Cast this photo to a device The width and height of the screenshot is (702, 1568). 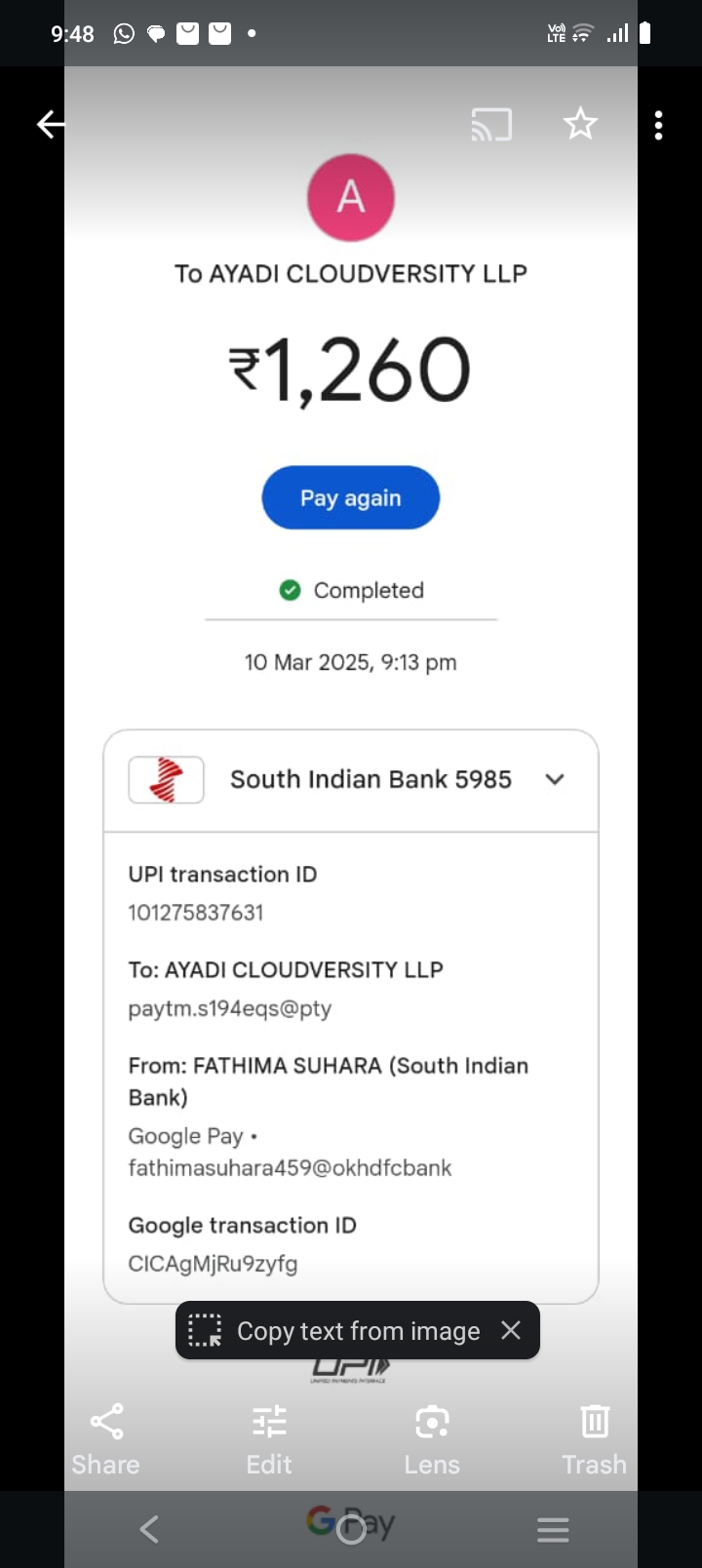[x=491, y=125]
